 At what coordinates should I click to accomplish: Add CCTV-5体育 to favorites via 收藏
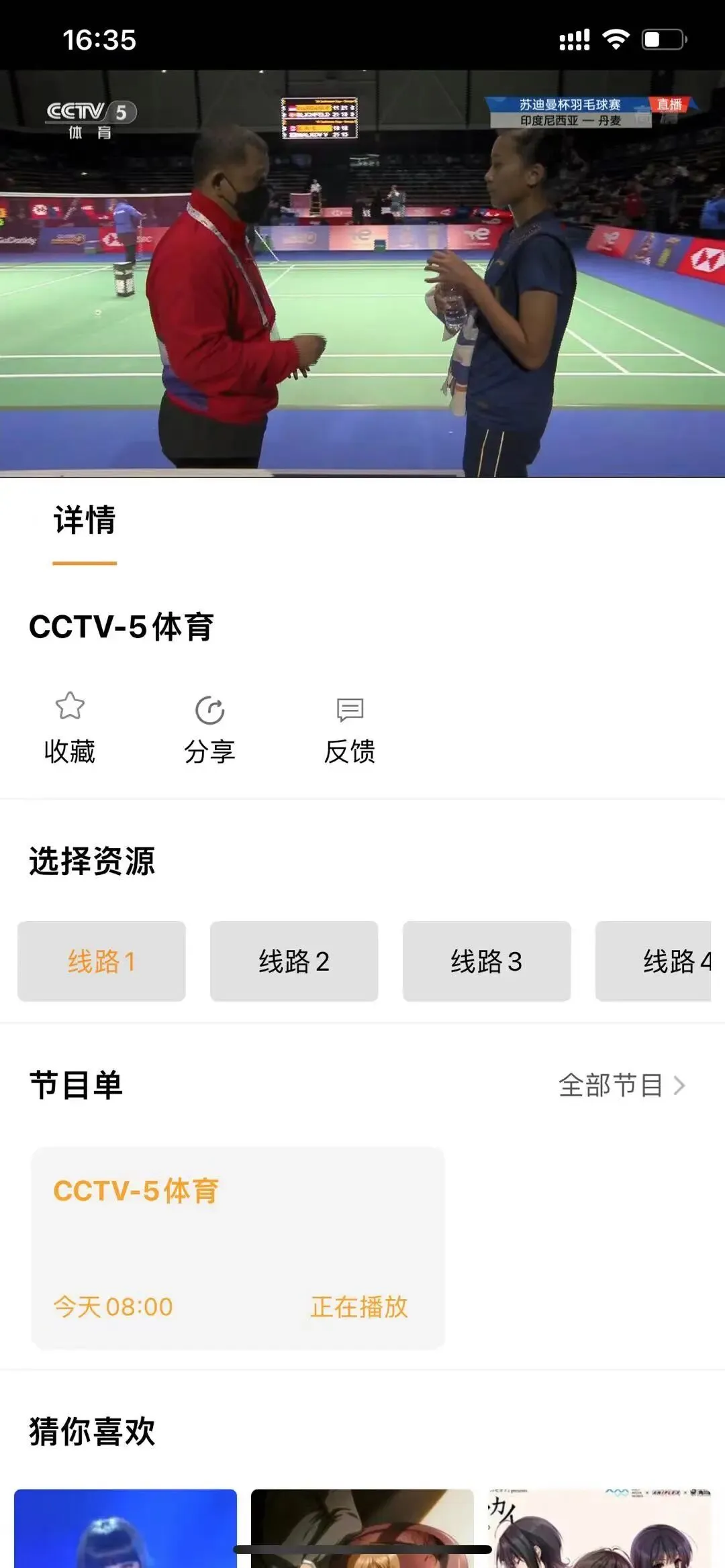(70, 728)
